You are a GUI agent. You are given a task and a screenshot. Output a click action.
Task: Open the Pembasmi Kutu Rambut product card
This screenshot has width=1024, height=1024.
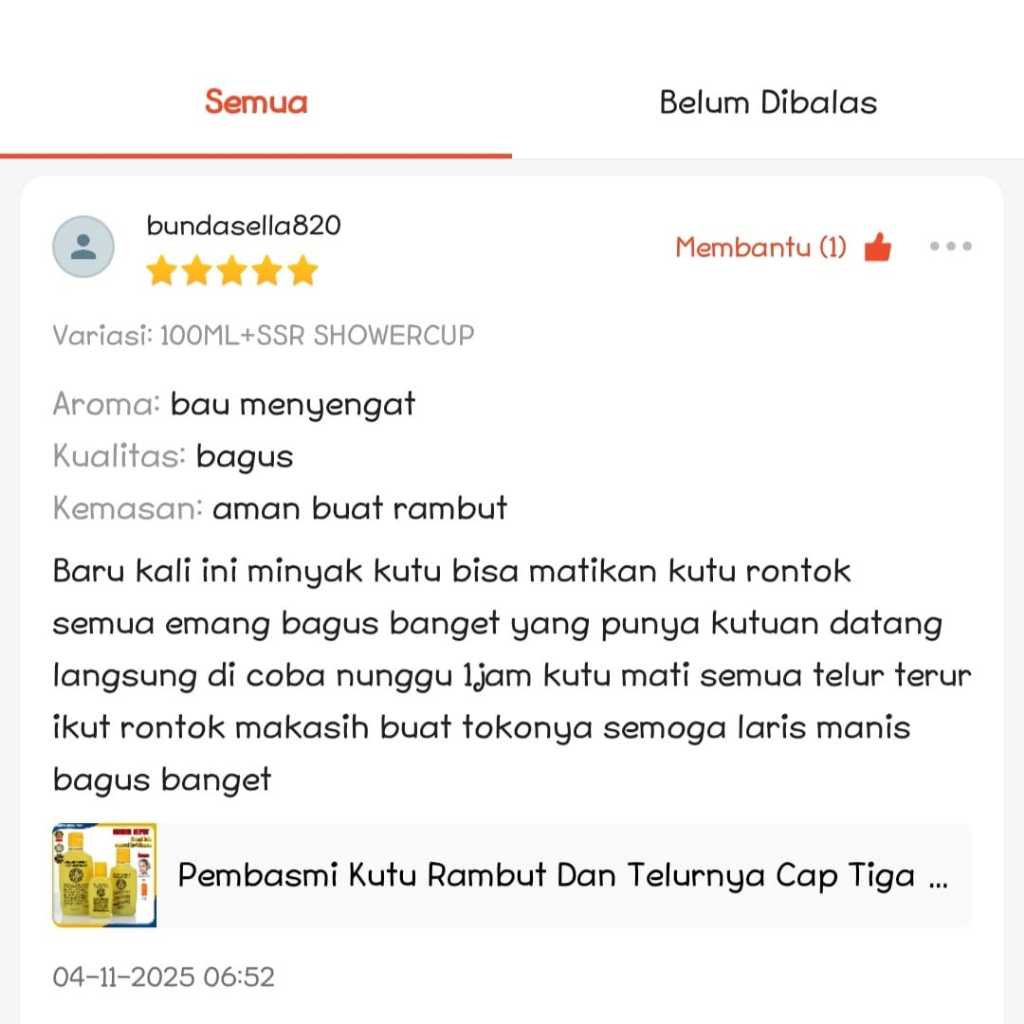pos(512,876)
